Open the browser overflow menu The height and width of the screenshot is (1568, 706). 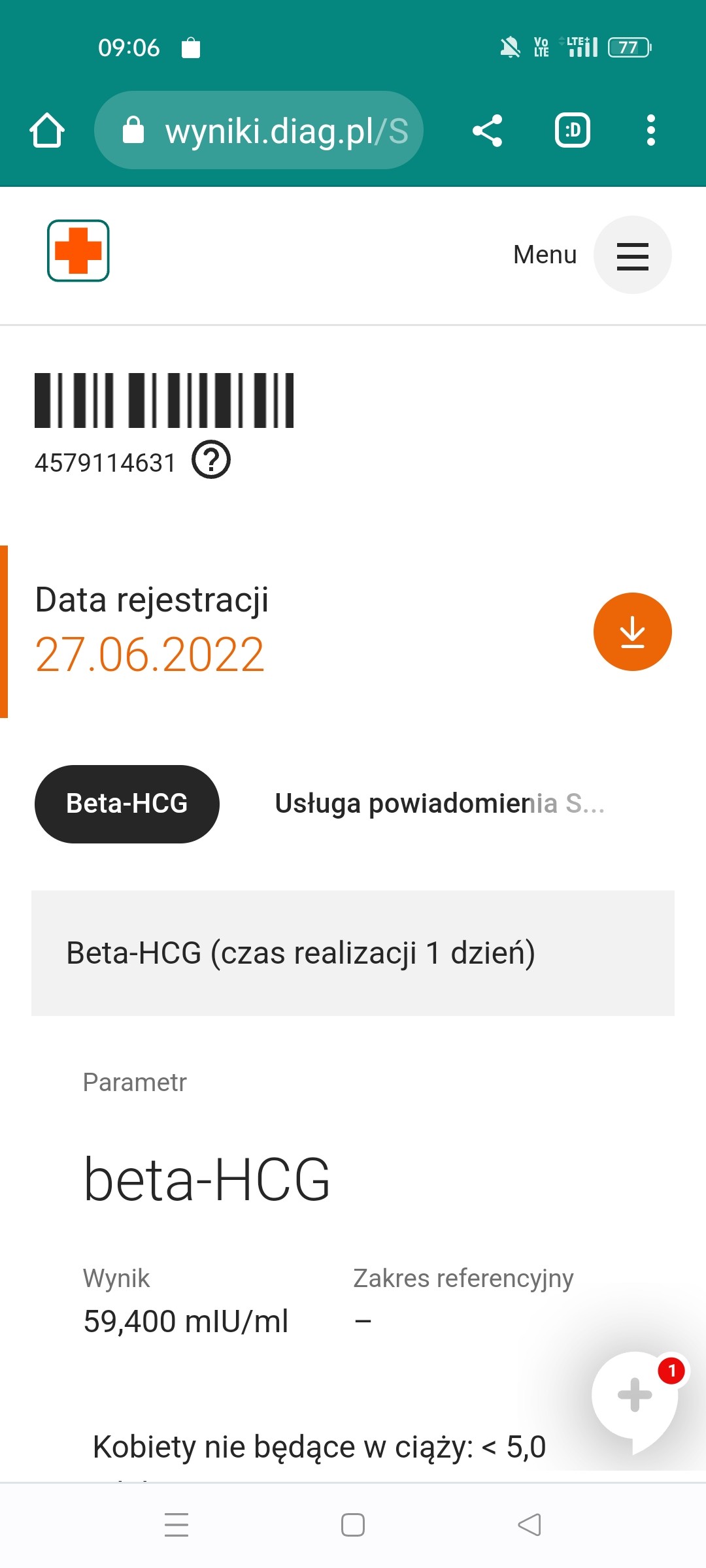pos(650,131)
